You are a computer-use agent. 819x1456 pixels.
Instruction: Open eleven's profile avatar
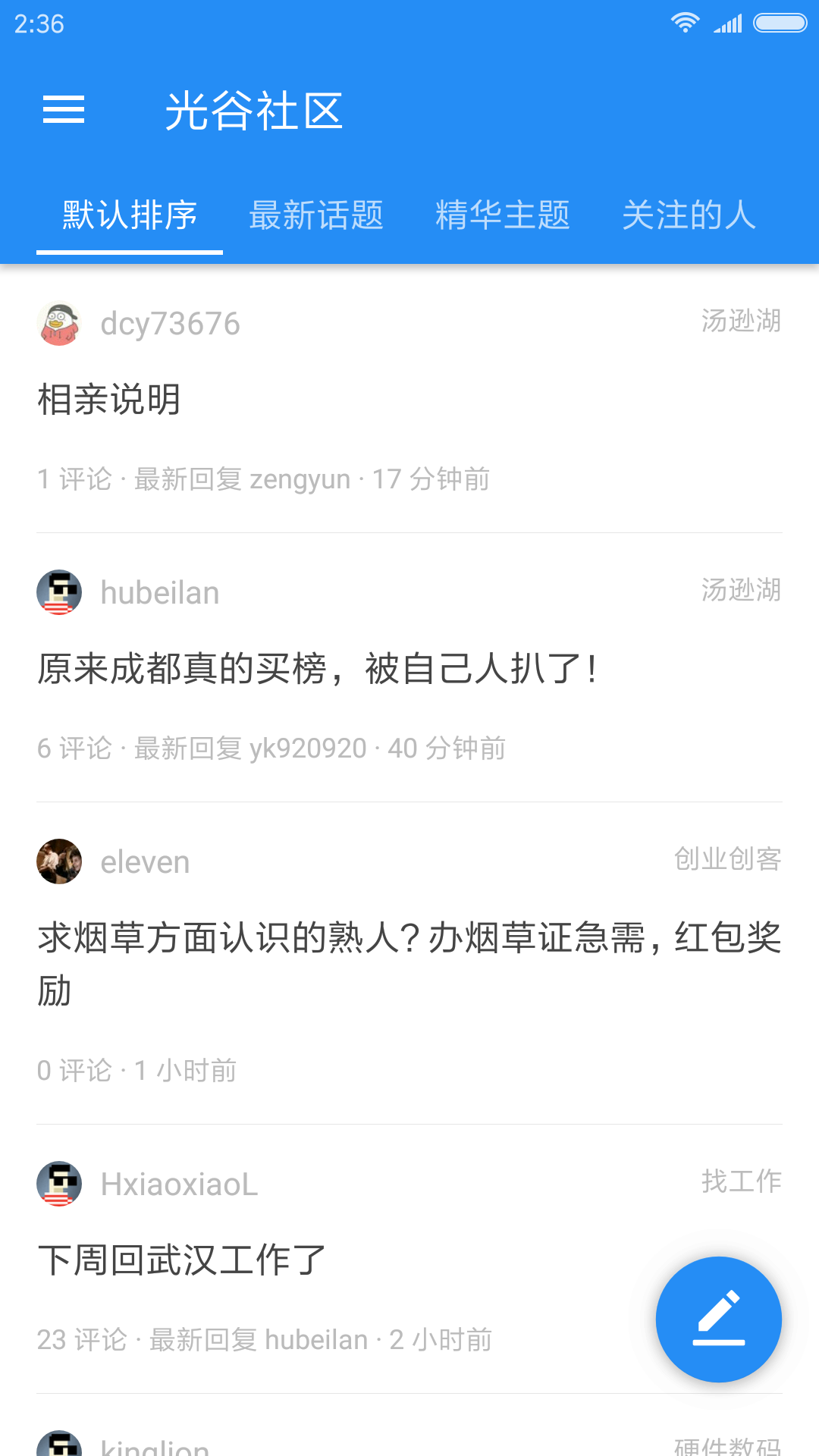(x=59, y=861)
